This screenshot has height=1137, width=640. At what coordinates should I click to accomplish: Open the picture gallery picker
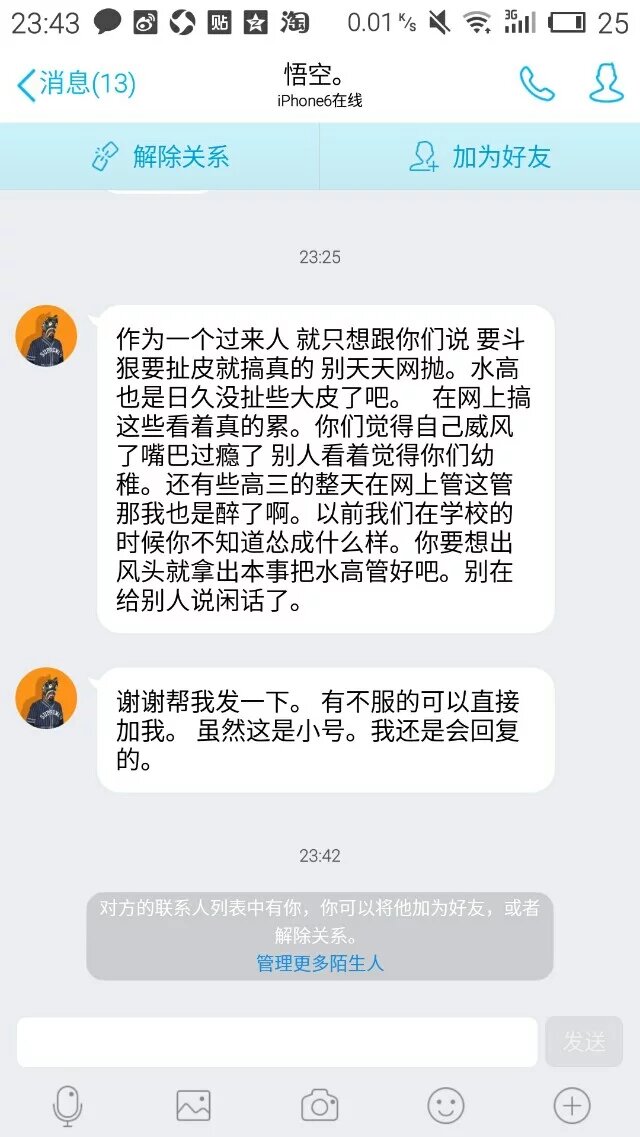pos(193,1105)
